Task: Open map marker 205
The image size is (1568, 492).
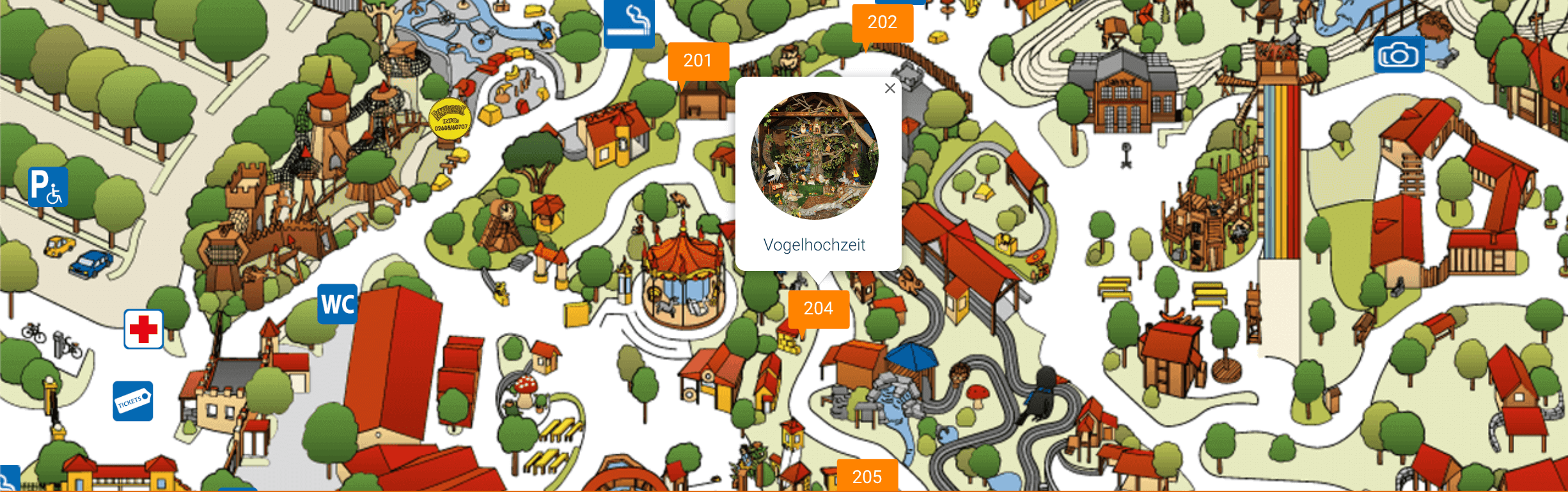Action: click(867, 476)
